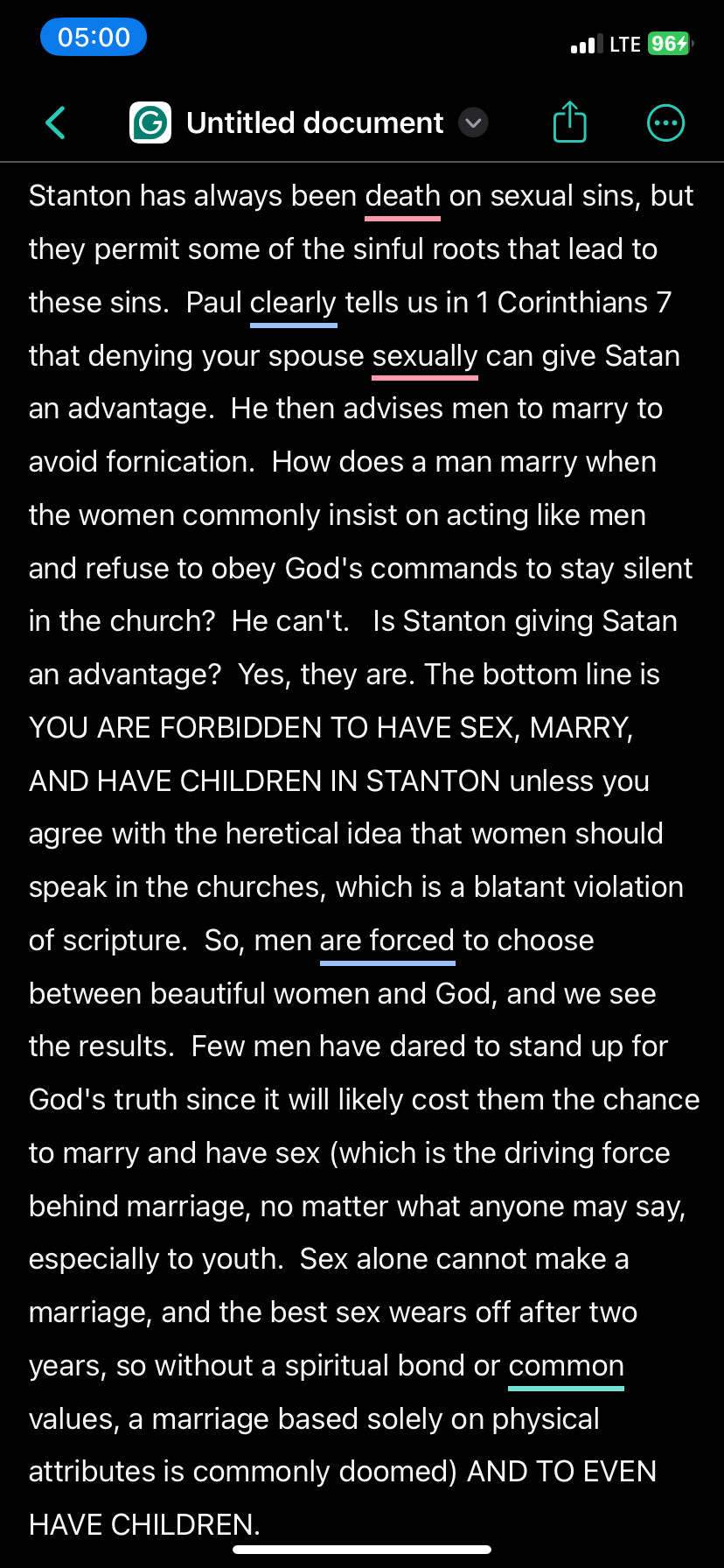The image size is (724, 1568).
Task: Open suggestion for underlined "sexually"
Action: pos(425,357)
